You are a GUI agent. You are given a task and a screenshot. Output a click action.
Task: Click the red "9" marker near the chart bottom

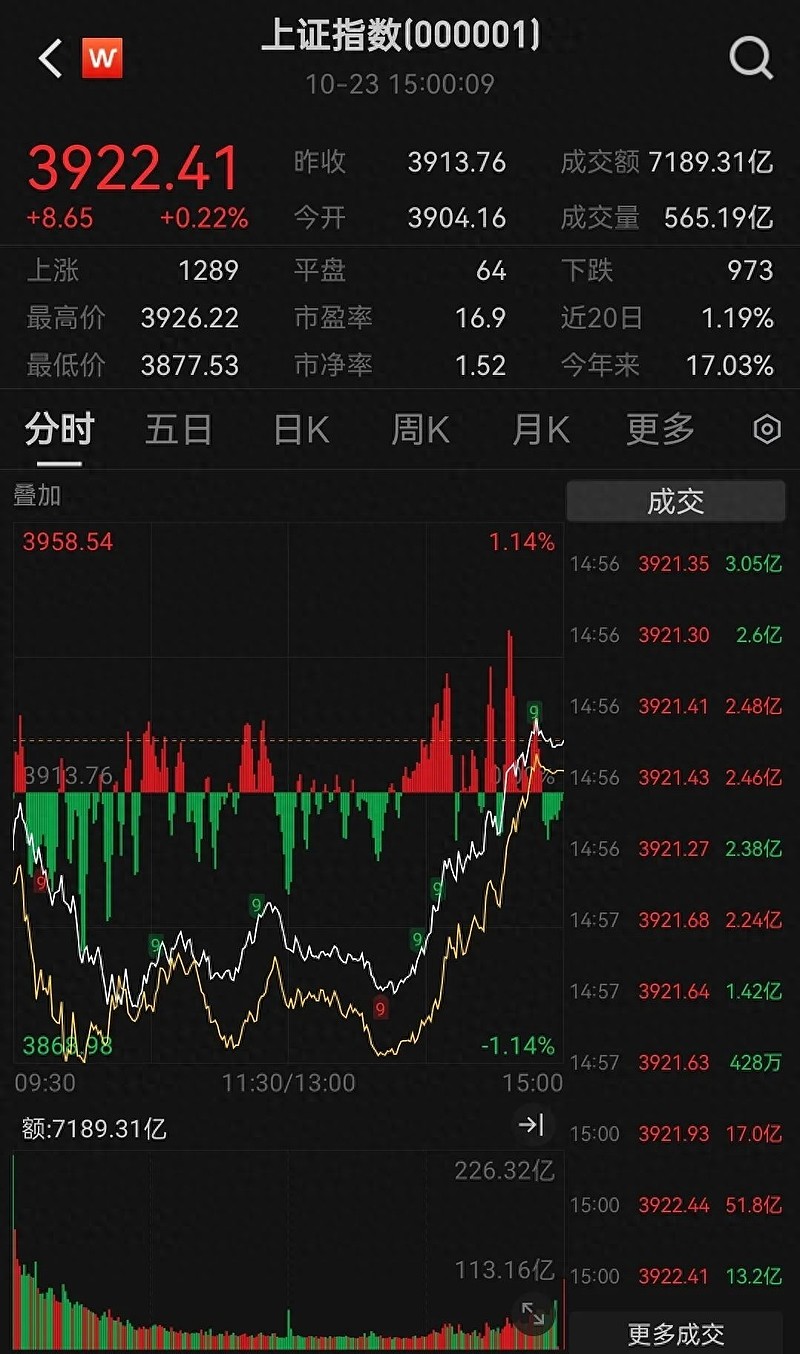point(380,1009)
